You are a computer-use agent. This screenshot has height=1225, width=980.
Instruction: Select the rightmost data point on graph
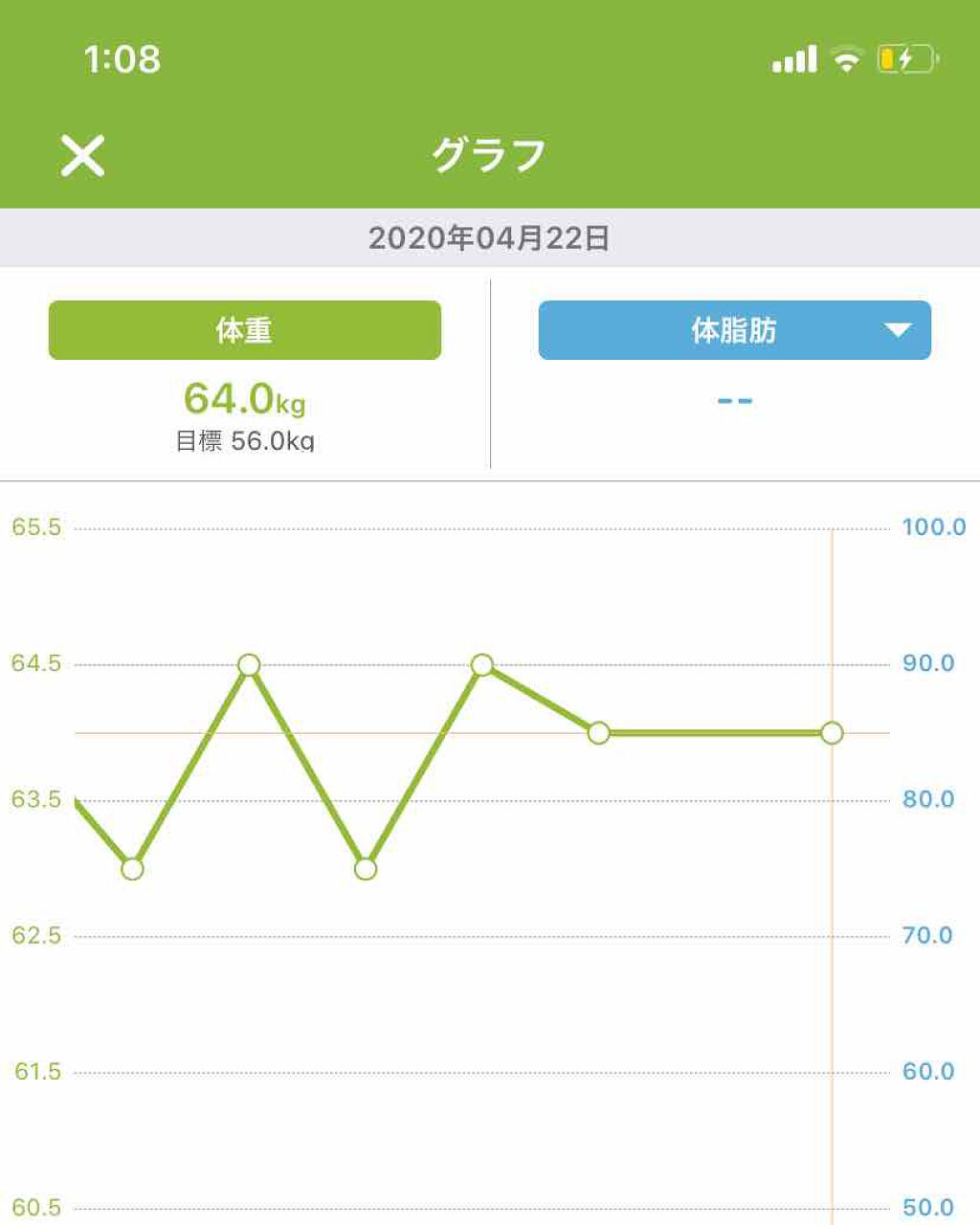(831, 733)
